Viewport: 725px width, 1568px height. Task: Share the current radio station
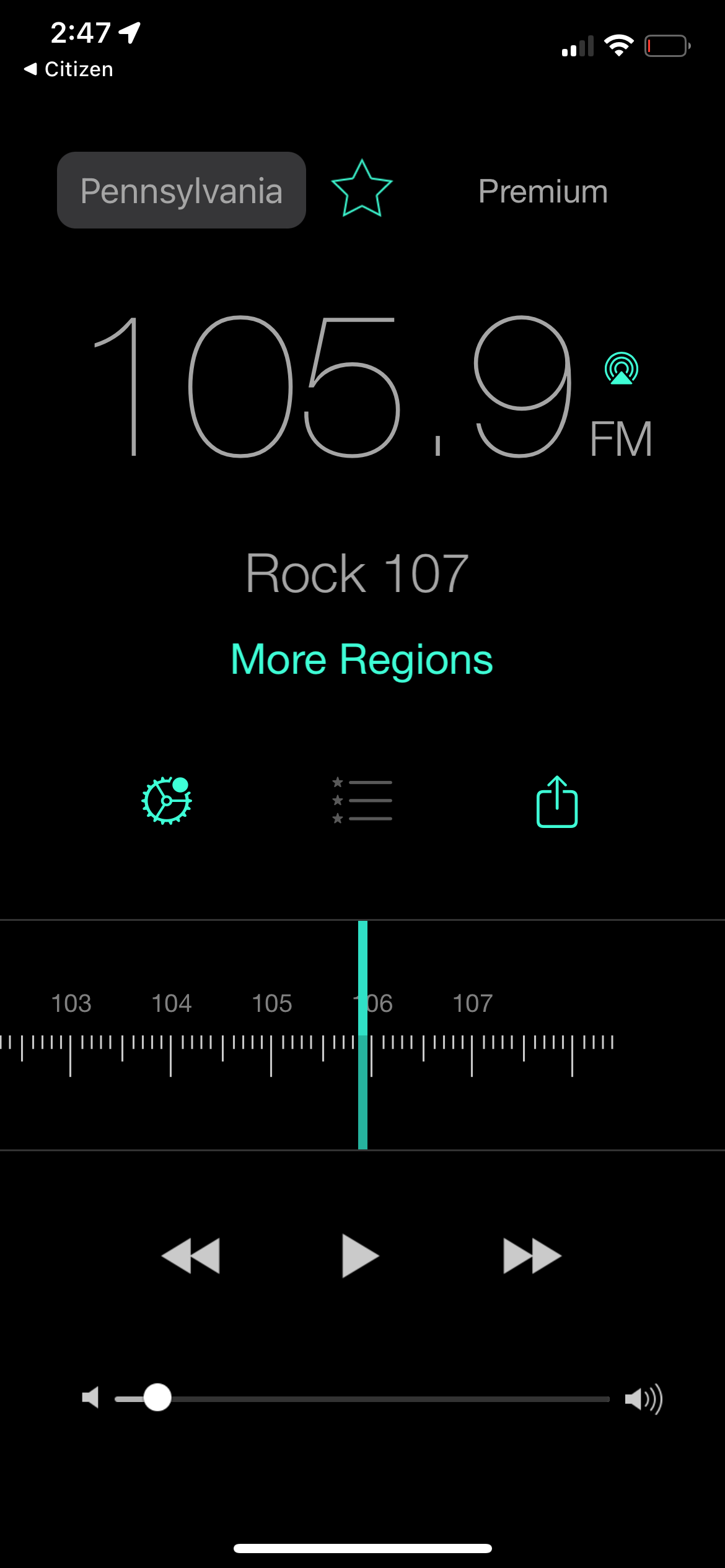[x=556, y=801]
